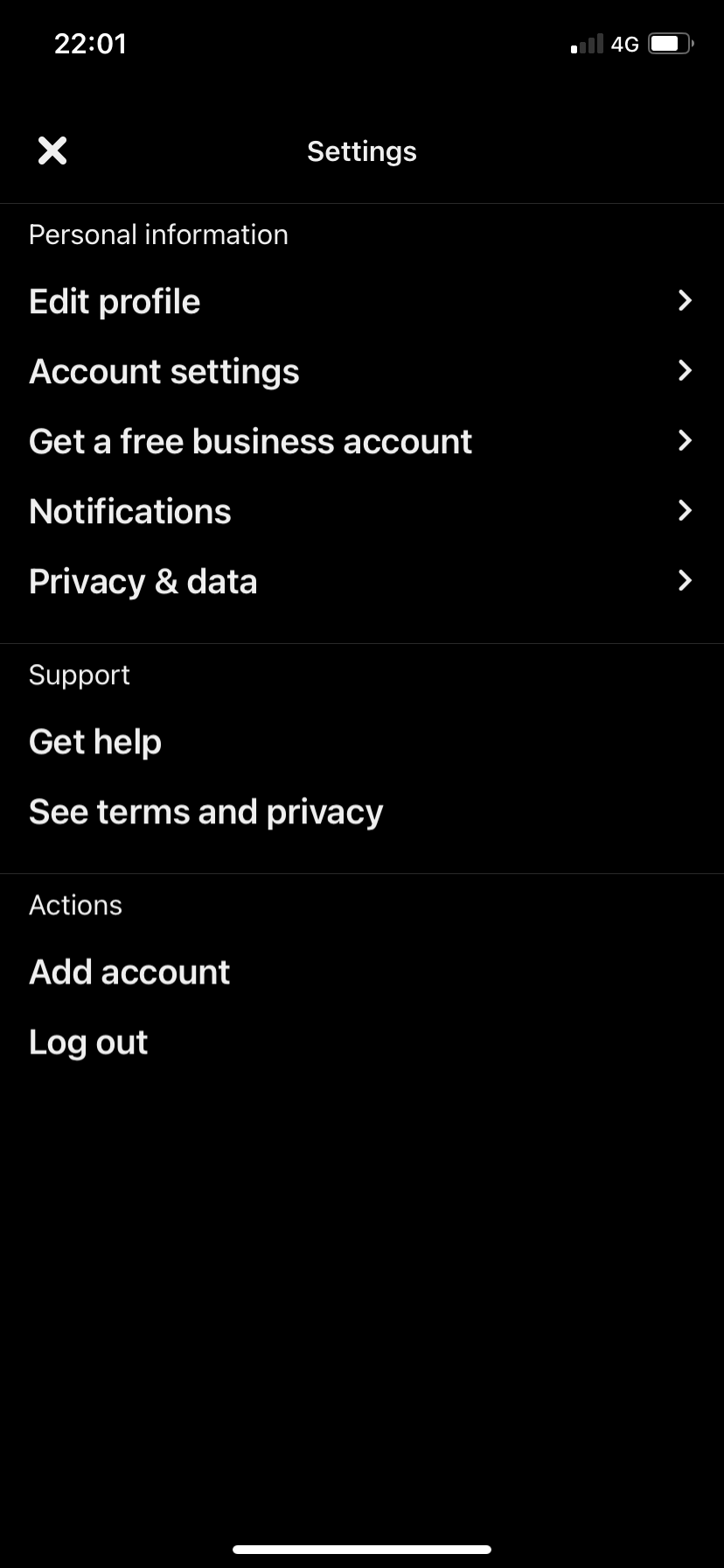Screen dimensions: 724x1568
Task: Tap Add account under Actions
Action: click(x=129, y=971)
